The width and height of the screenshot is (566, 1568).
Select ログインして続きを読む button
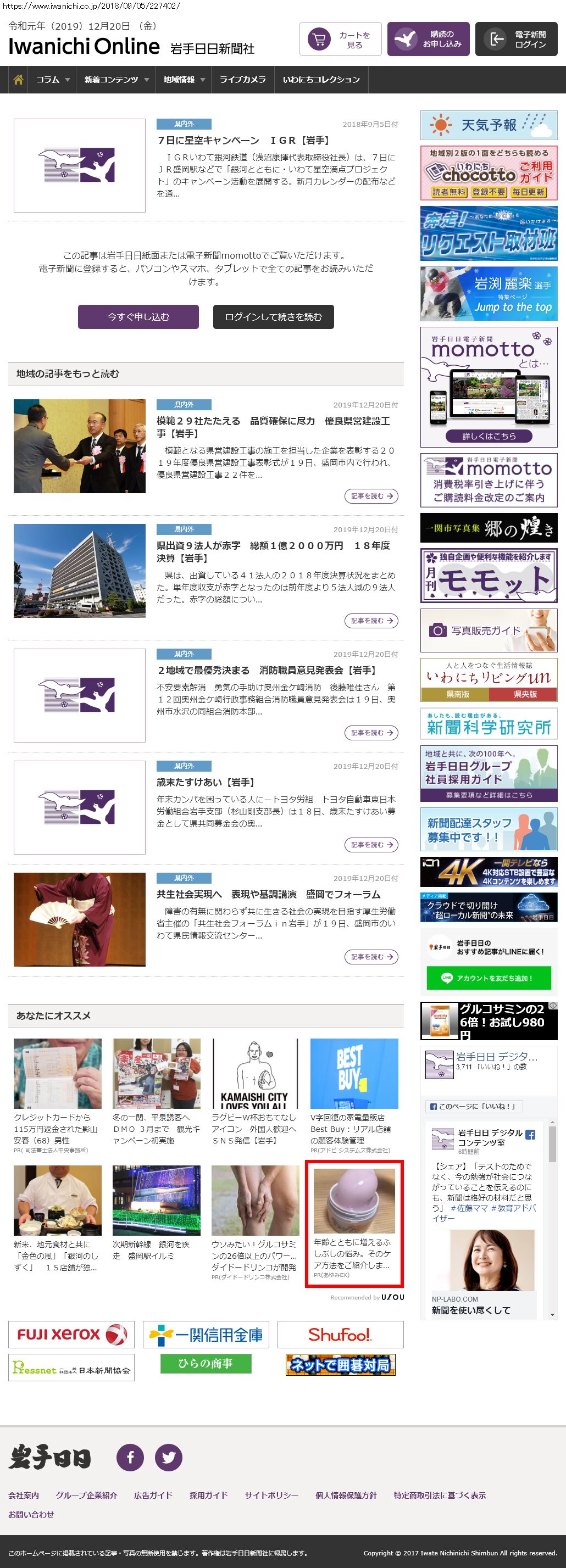(273, 316)
